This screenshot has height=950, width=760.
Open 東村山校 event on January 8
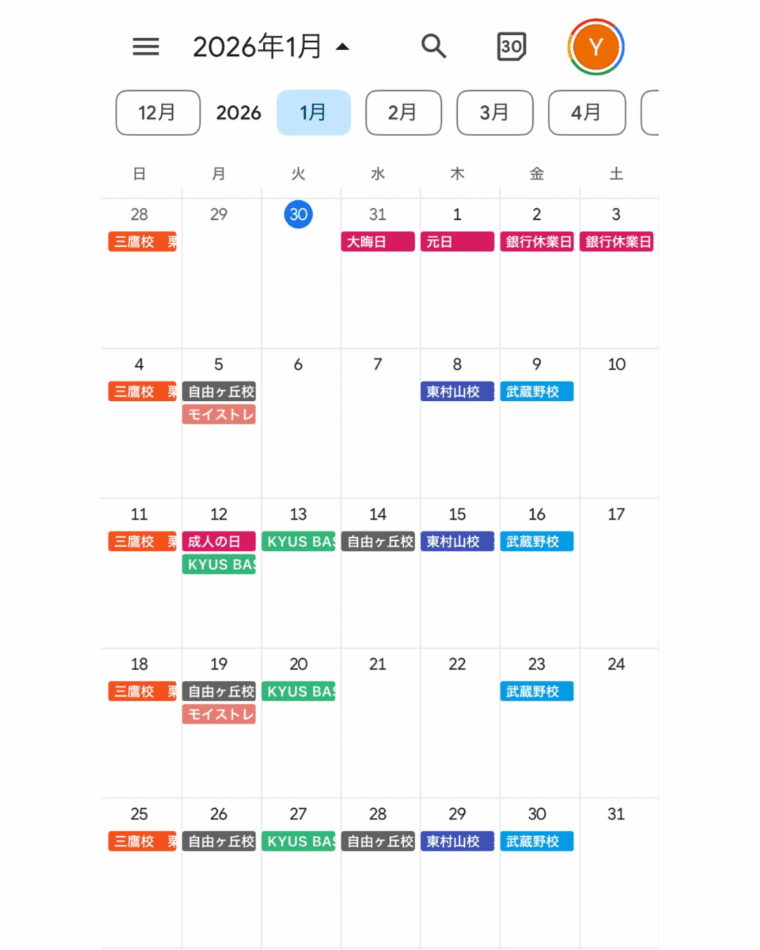[457, 392]
